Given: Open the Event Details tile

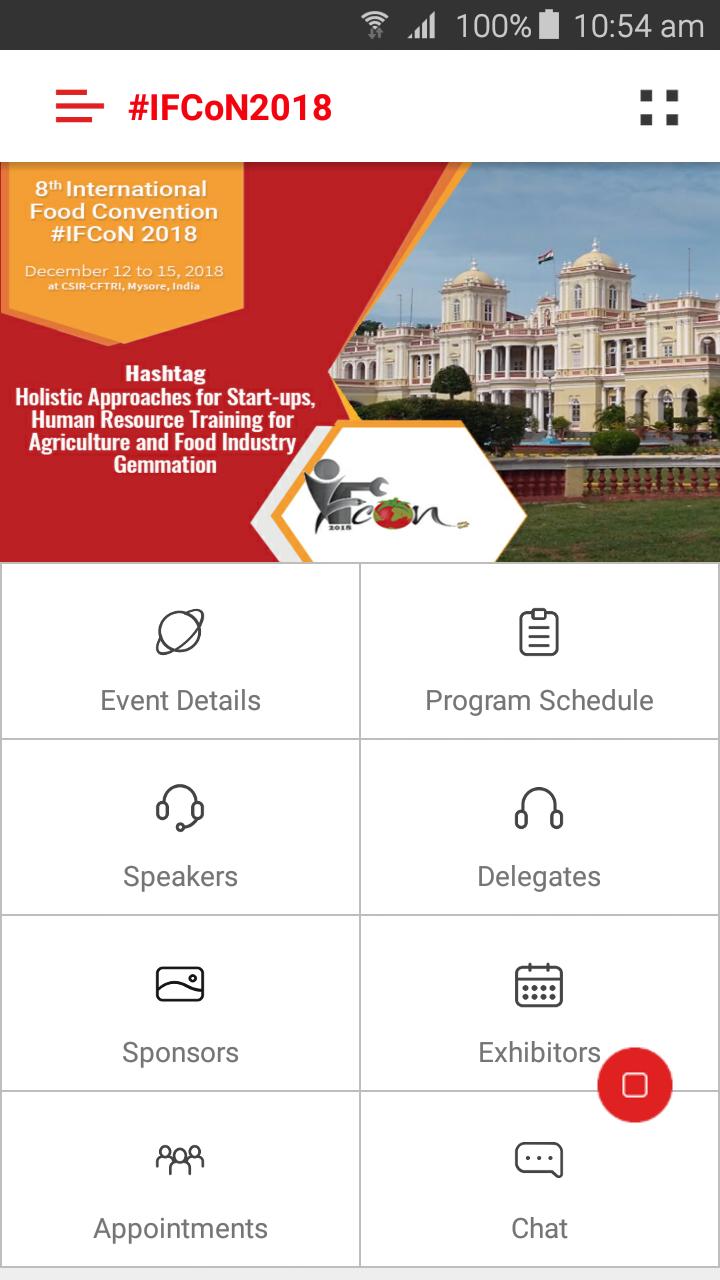Looking at the screenshot, I should [180, 652].
